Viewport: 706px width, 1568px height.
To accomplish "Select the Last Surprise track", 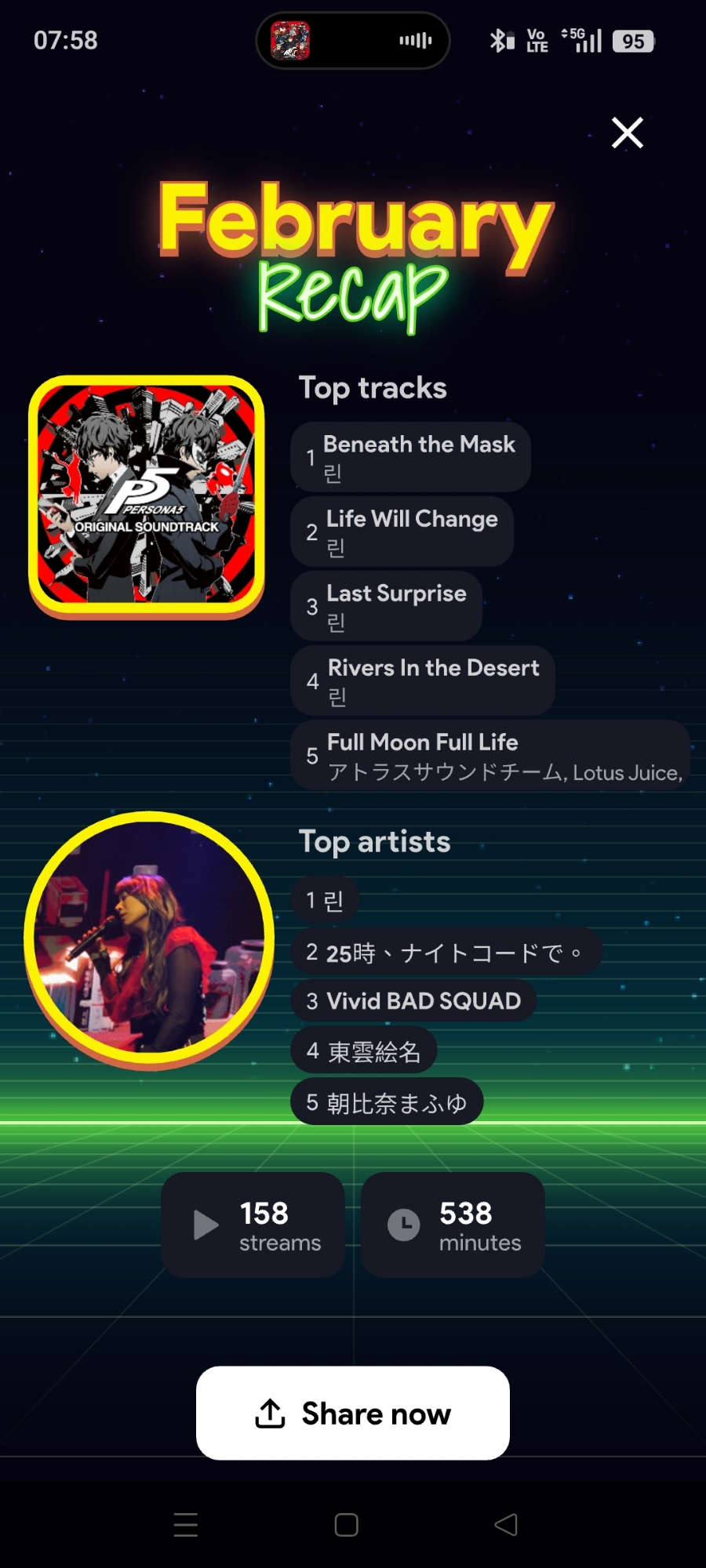I will tap(386, 606).
